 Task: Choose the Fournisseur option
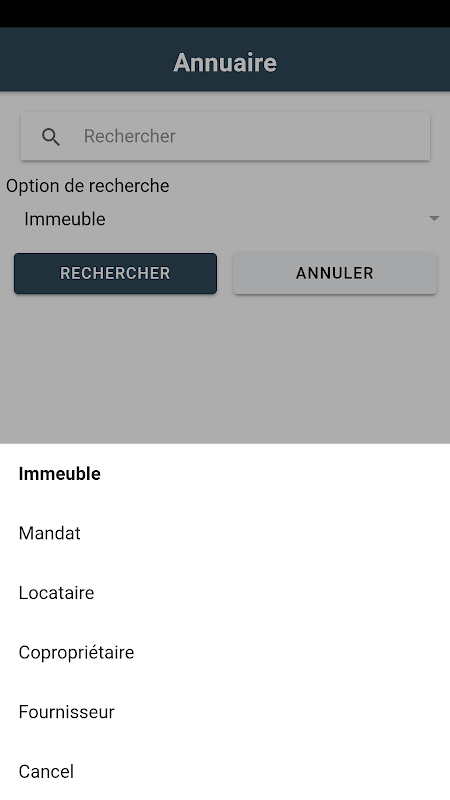click(x=225, y=712)
